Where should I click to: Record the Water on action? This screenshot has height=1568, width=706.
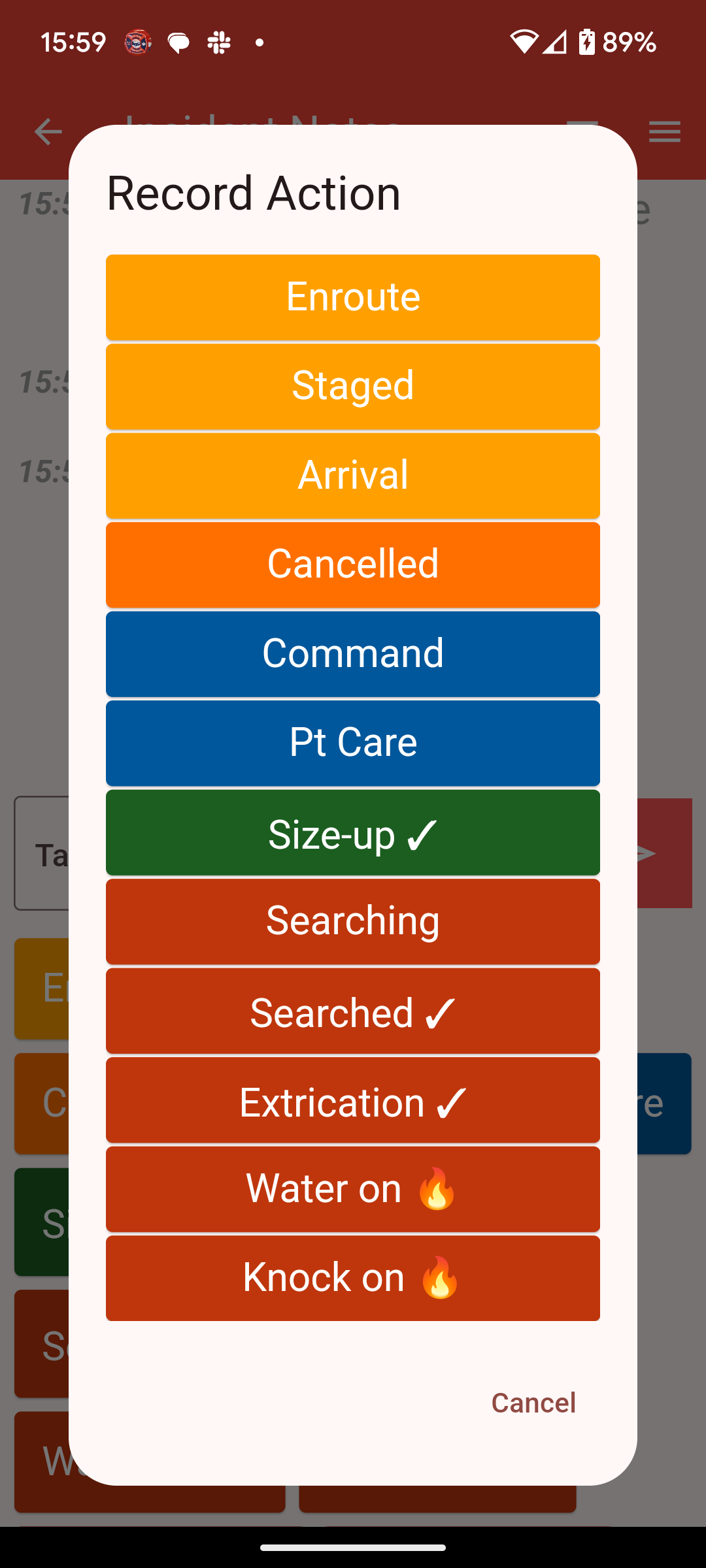[353, 1189]
